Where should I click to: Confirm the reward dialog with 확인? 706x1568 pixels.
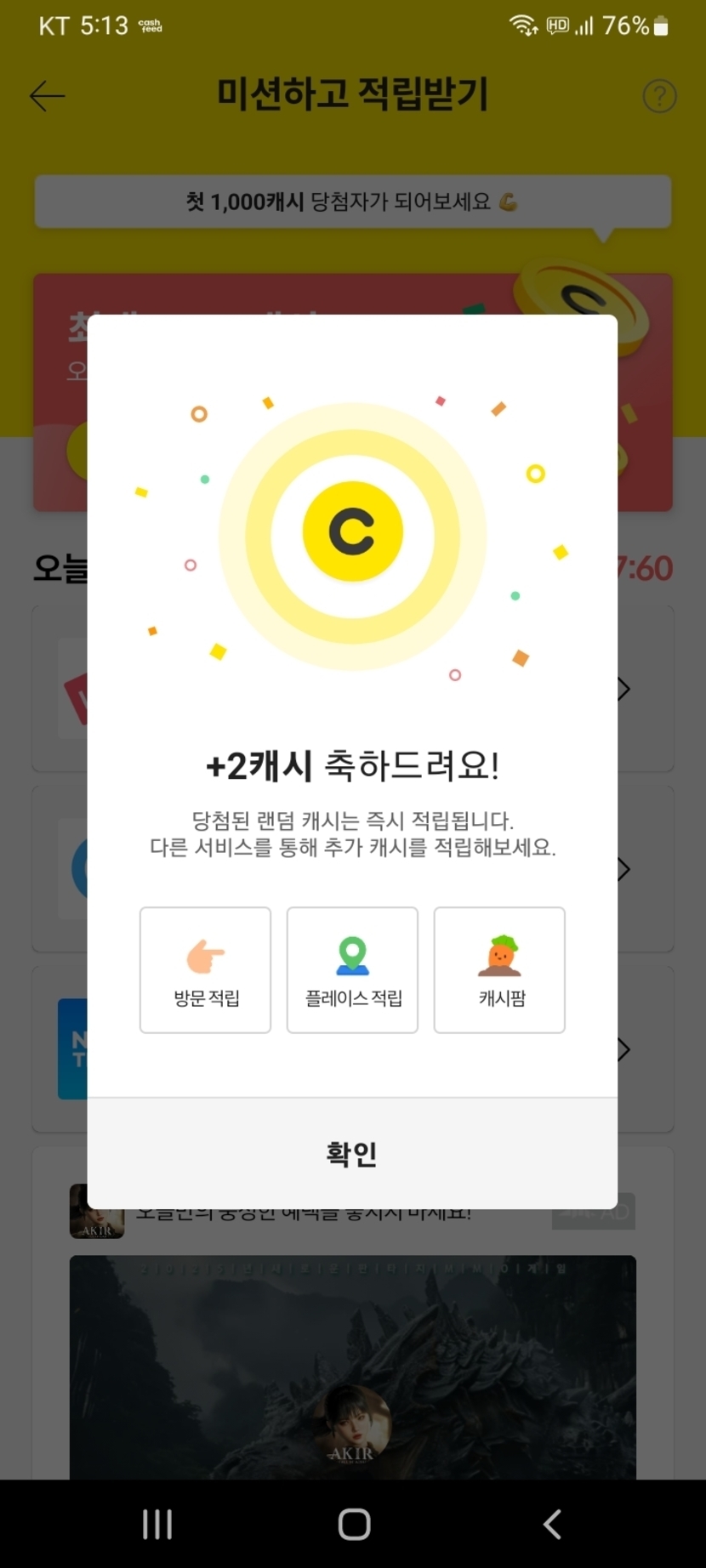(x=352, y=1153)
